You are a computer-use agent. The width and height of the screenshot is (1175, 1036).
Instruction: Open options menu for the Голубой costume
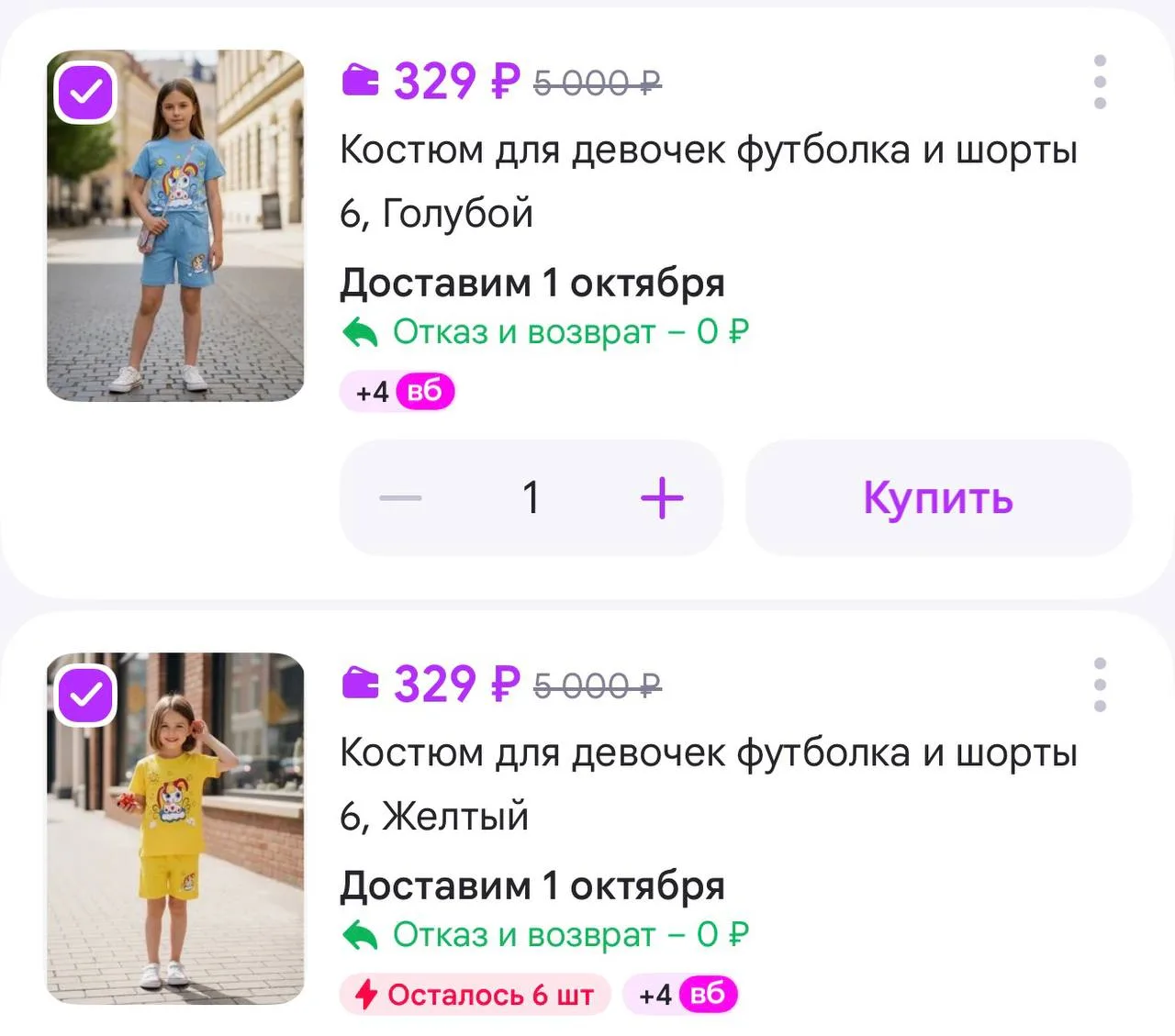1100,82
